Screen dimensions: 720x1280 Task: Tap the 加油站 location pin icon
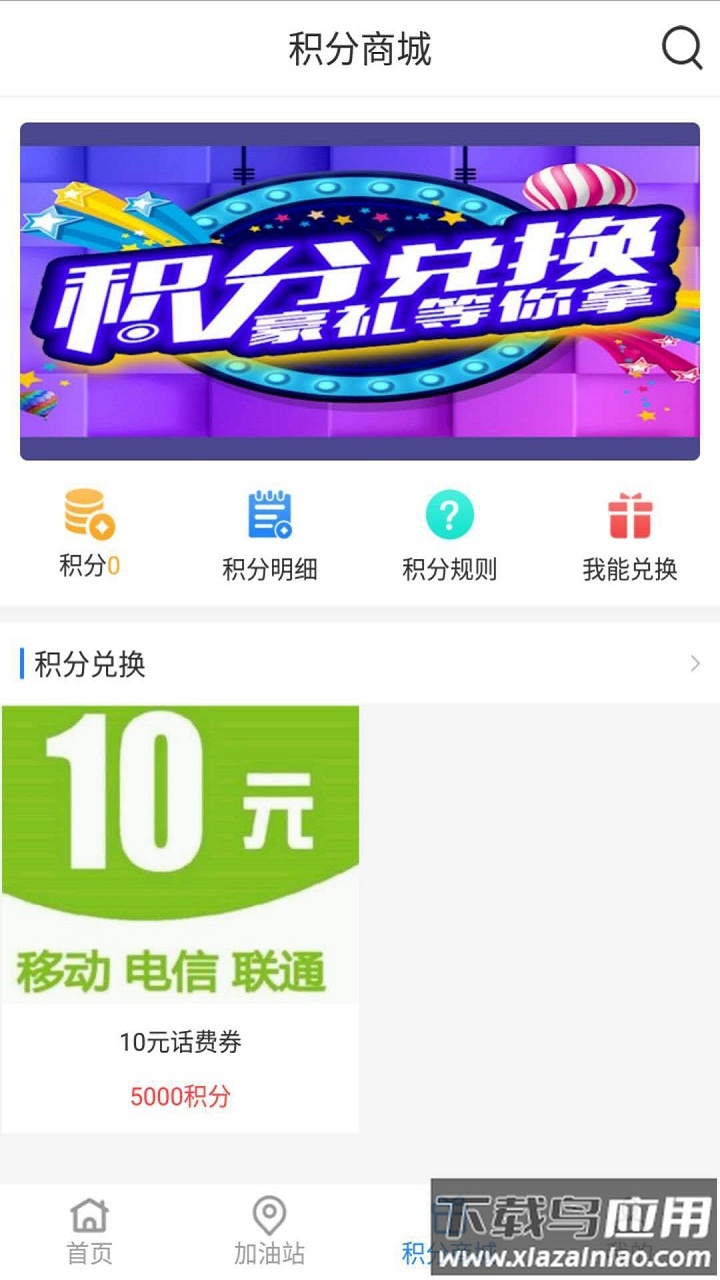tap(269, 1215)
